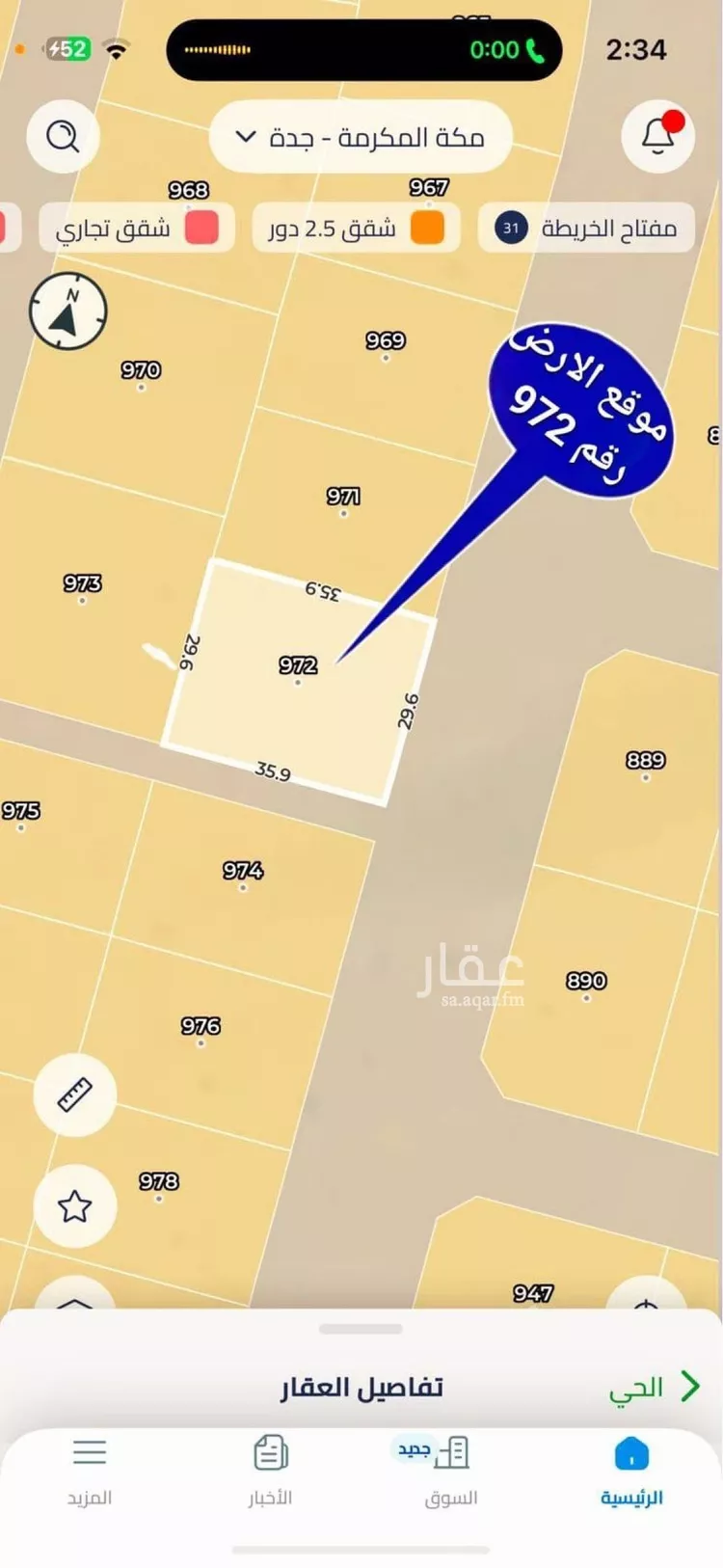Open the مفتاح الخريطة map legend chip
The height and width of the screenshot is (1568, 723).
coord(586,229)
